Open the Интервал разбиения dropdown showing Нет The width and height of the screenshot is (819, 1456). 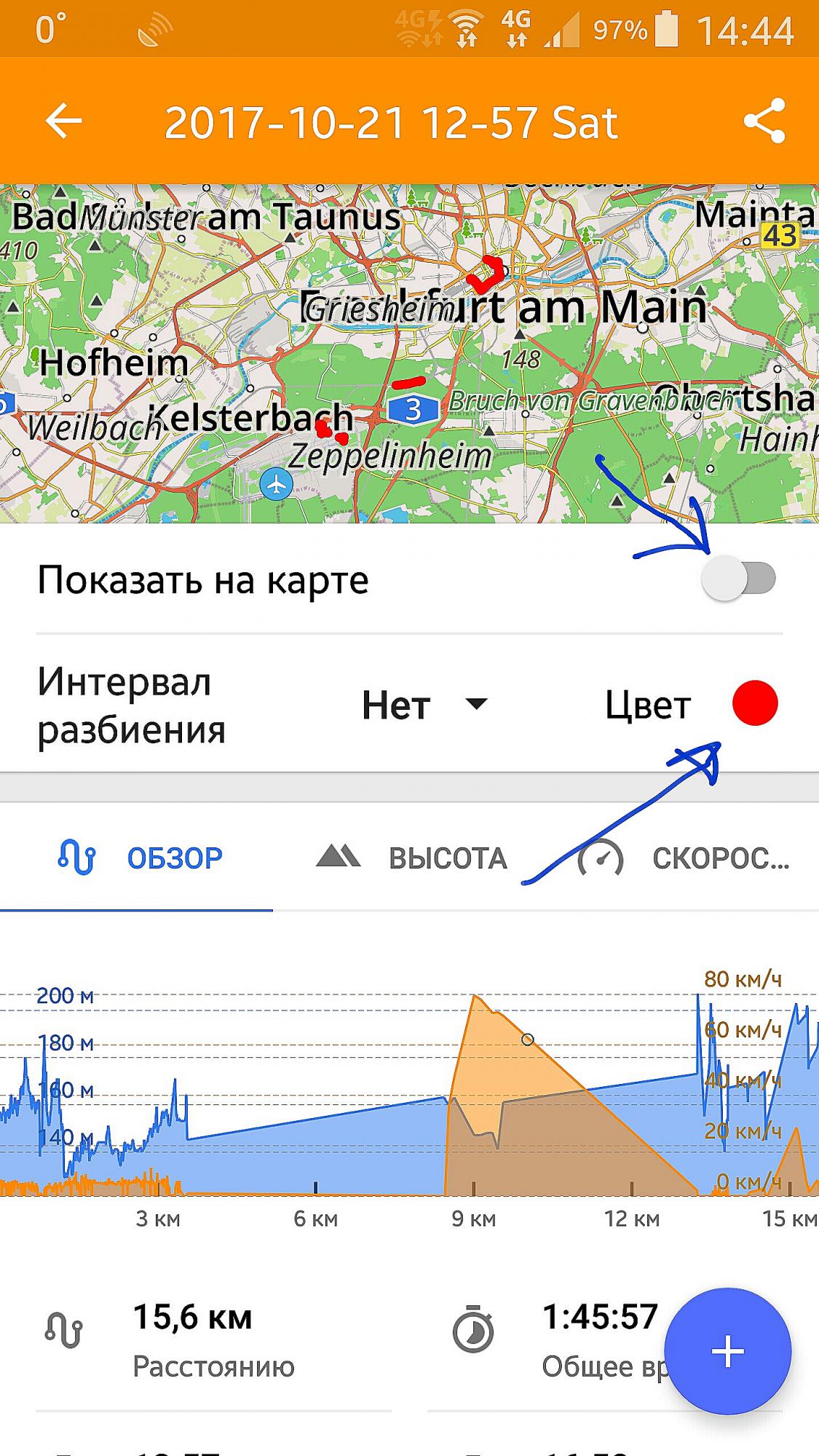click(x=425, y=705)
